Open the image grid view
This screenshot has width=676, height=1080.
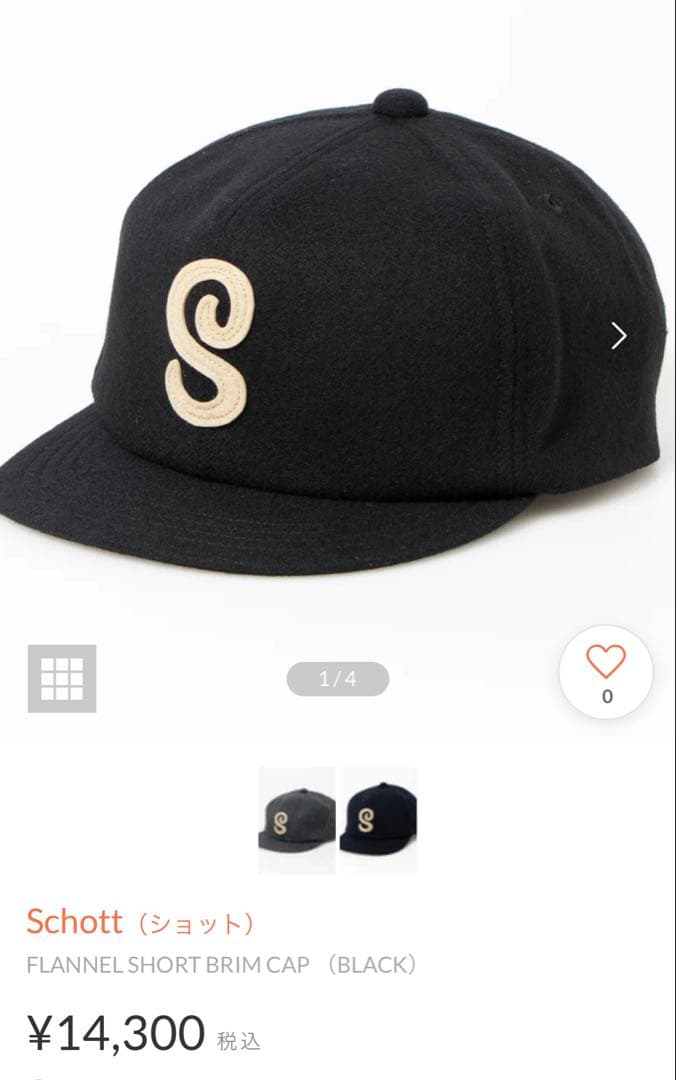pos(62,679)
